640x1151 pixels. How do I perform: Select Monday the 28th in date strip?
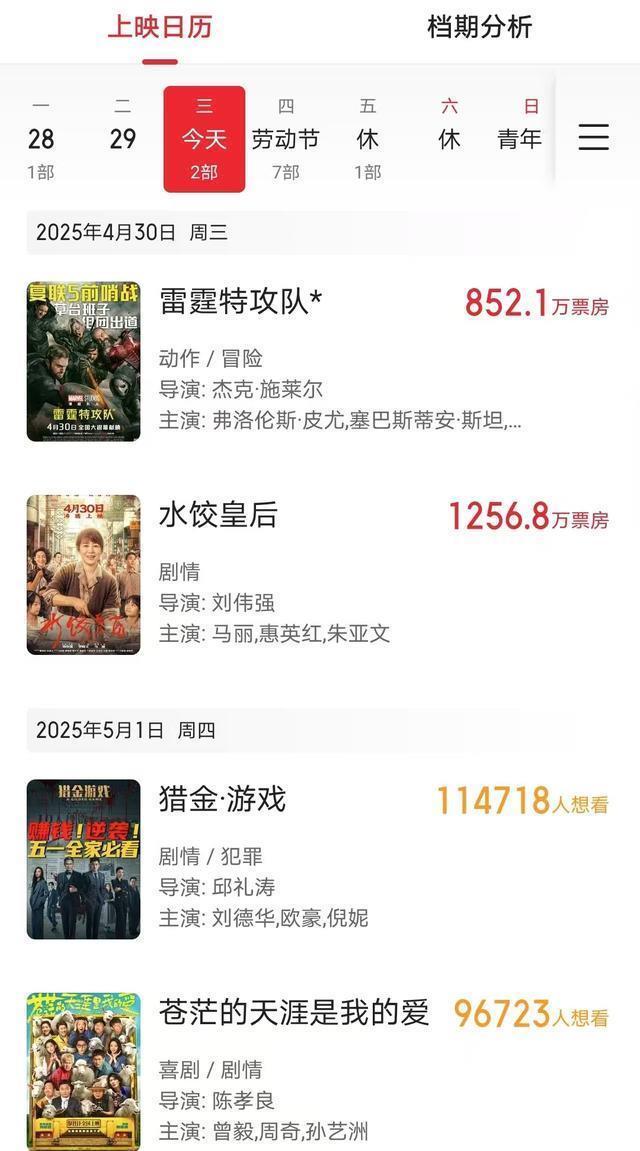click(41, 139)
